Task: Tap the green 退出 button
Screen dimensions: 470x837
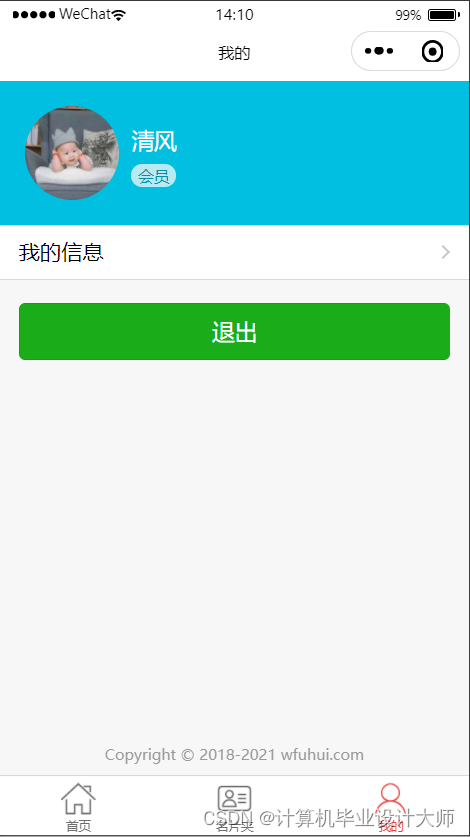Action: point(234,331)
